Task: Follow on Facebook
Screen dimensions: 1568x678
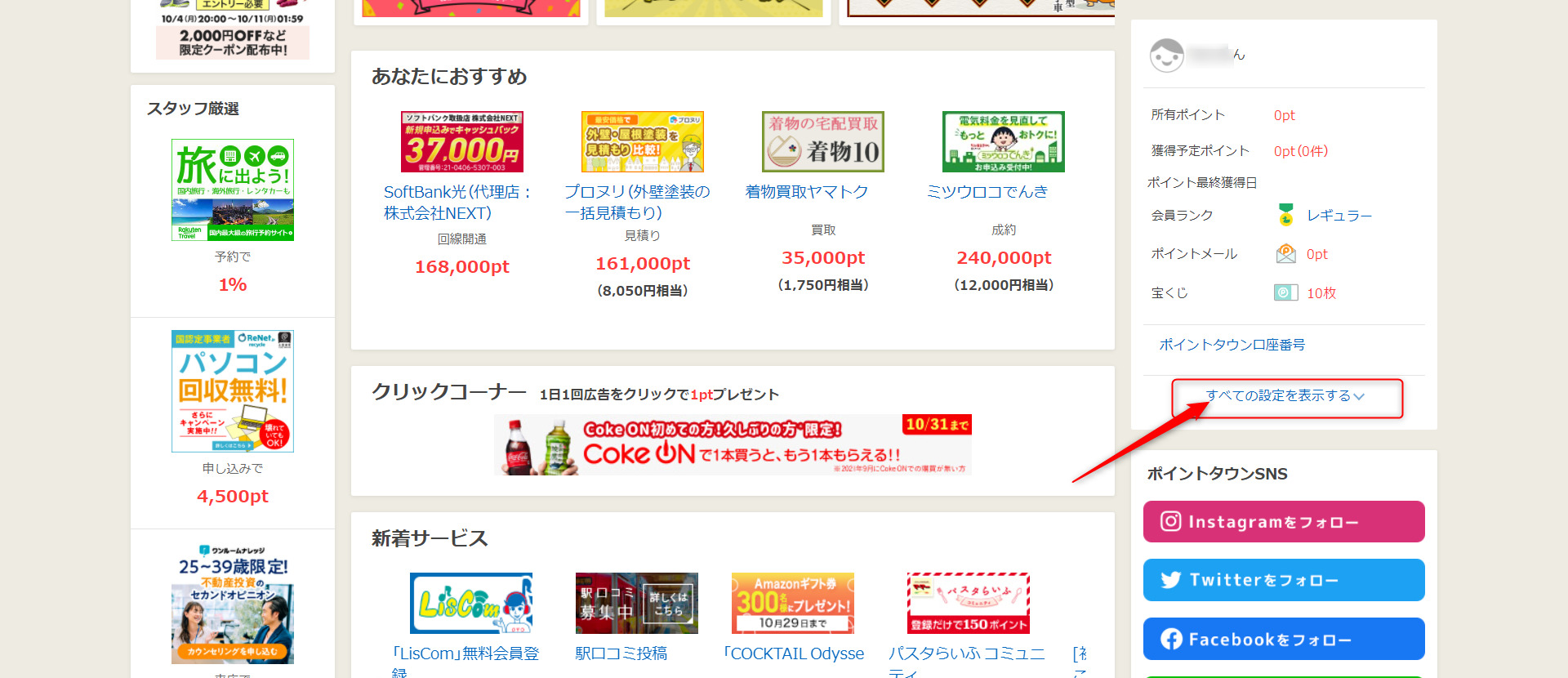Action: click(x=1283, y=639)
